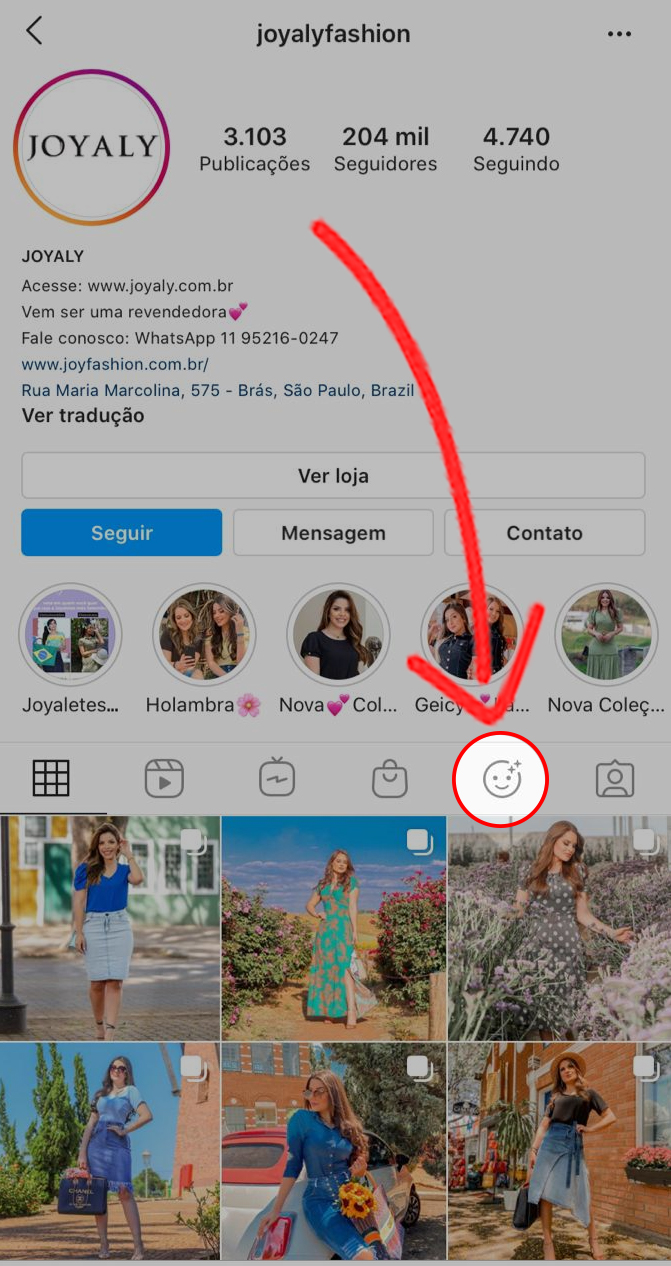Viewport: 671px width, 1266px height.
Task: Open the green floral dress post
Action: click(334, 928)
